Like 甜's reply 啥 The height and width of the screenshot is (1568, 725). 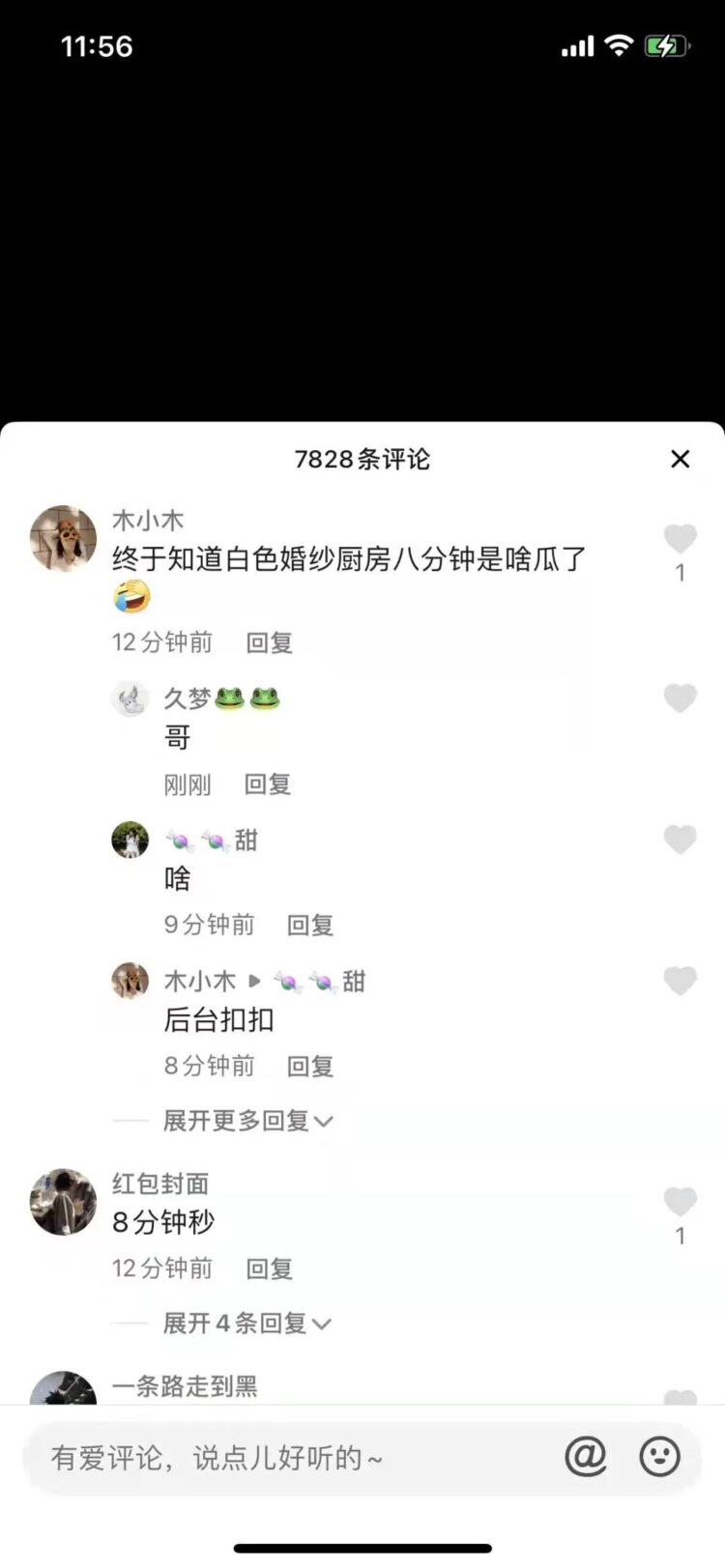click(681, 840)
